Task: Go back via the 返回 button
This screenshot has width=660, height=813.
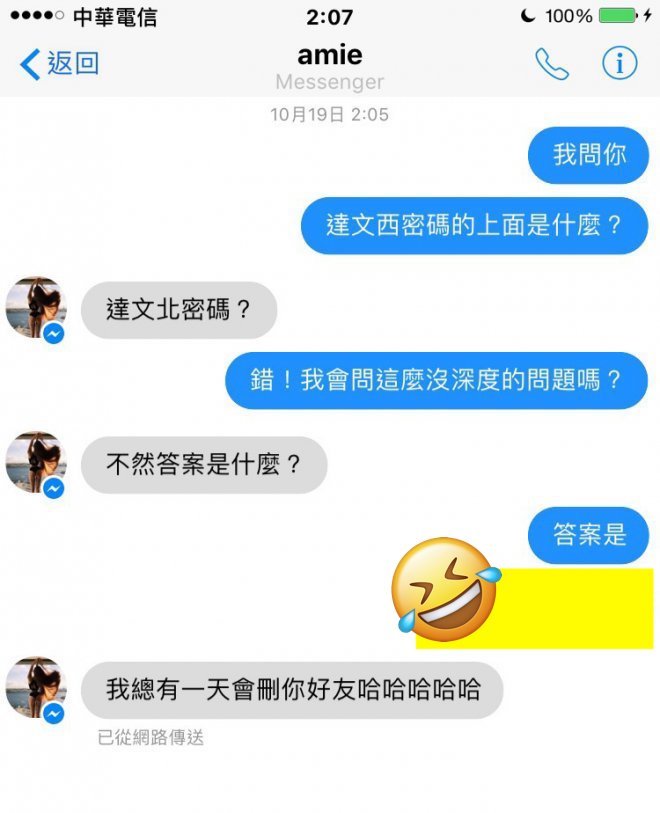Action: click(x=60, y=64)
